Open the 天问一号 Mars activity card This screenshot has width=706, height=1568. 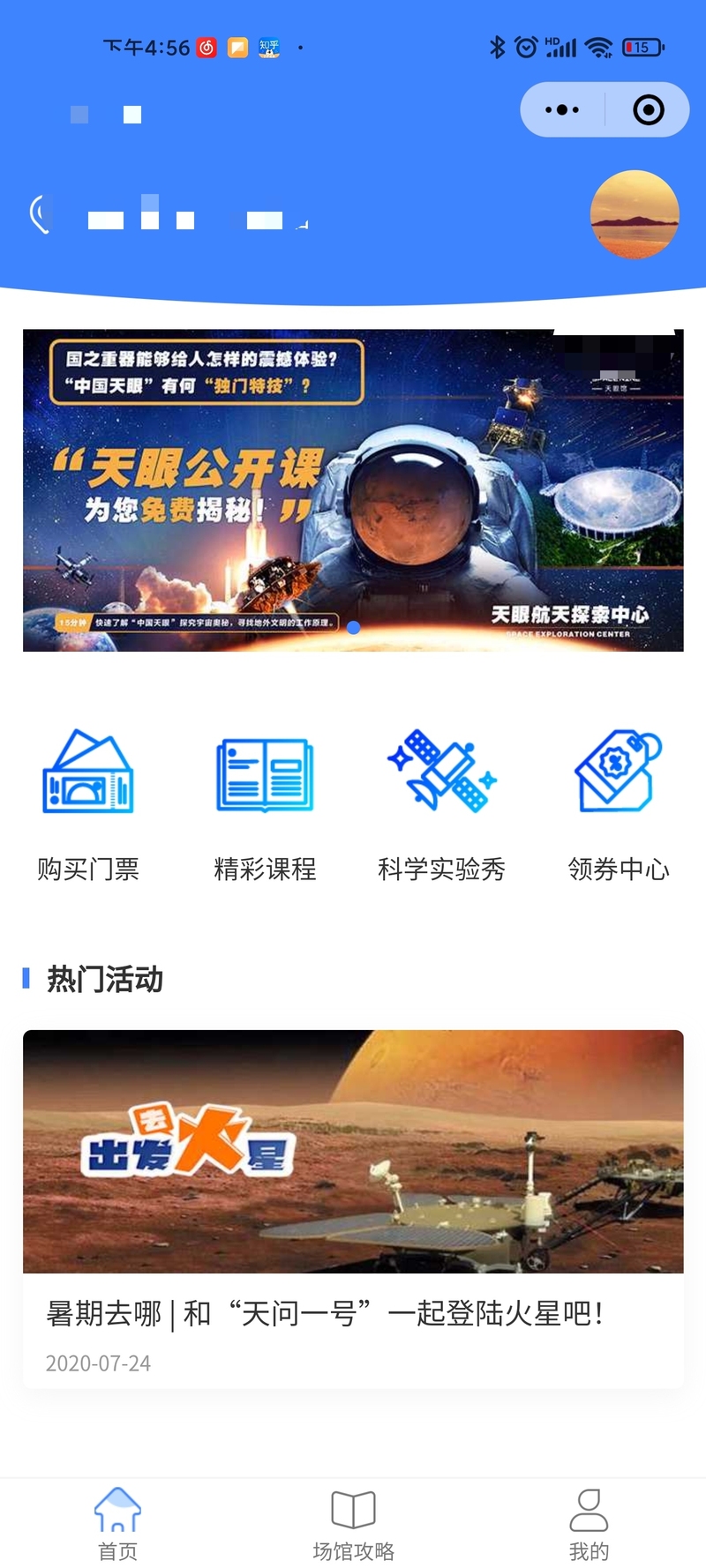coord(353,1209)
